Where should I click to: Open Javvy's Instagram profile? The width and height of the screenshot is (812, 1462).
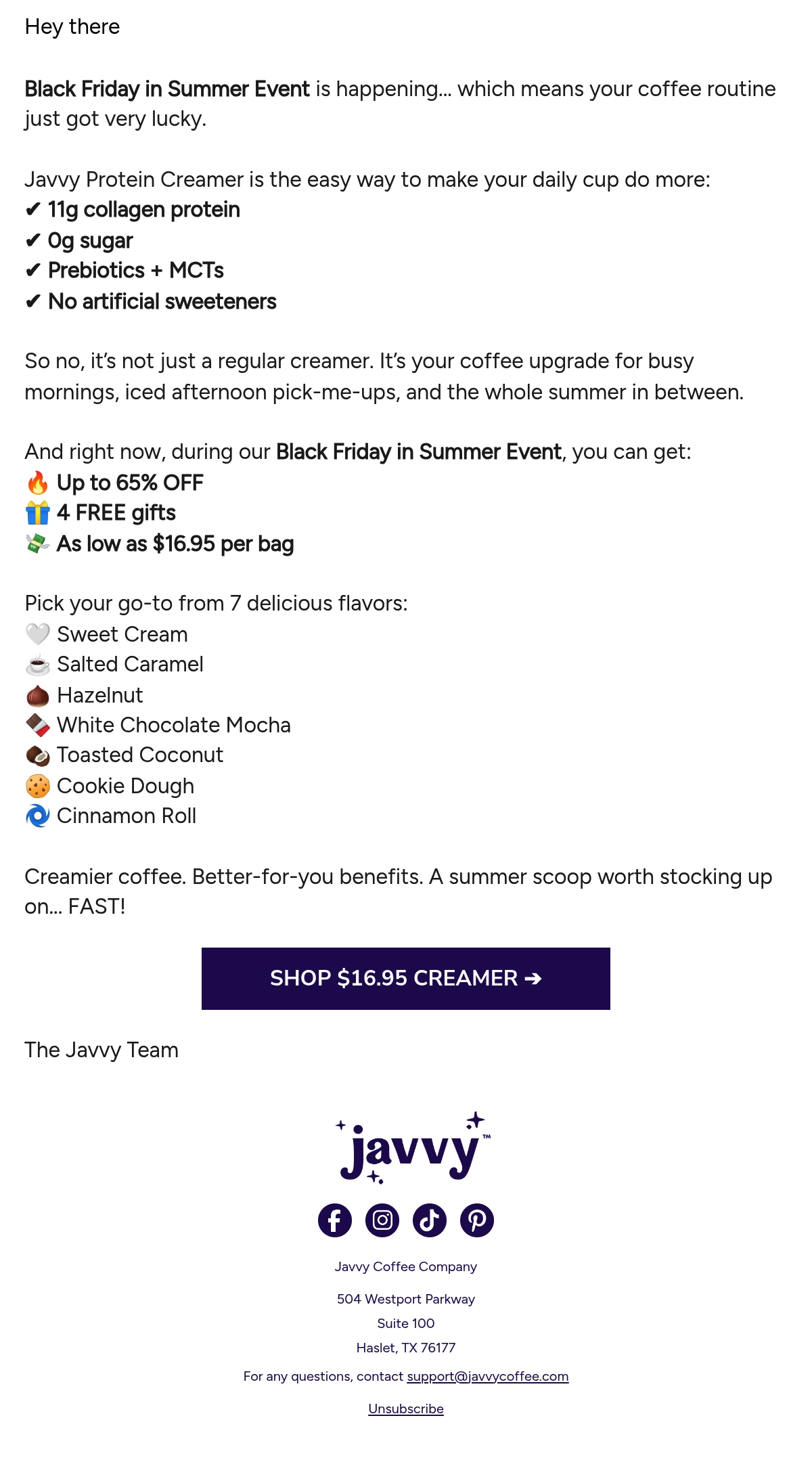382,1220
